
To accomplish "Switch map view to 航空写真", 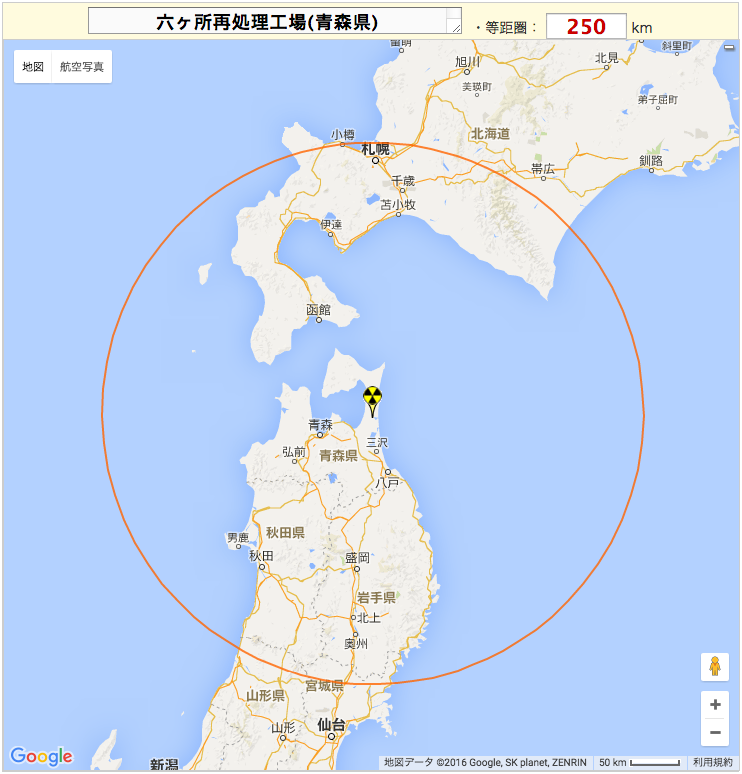I will pyautogui.click(x=81, y=67).
